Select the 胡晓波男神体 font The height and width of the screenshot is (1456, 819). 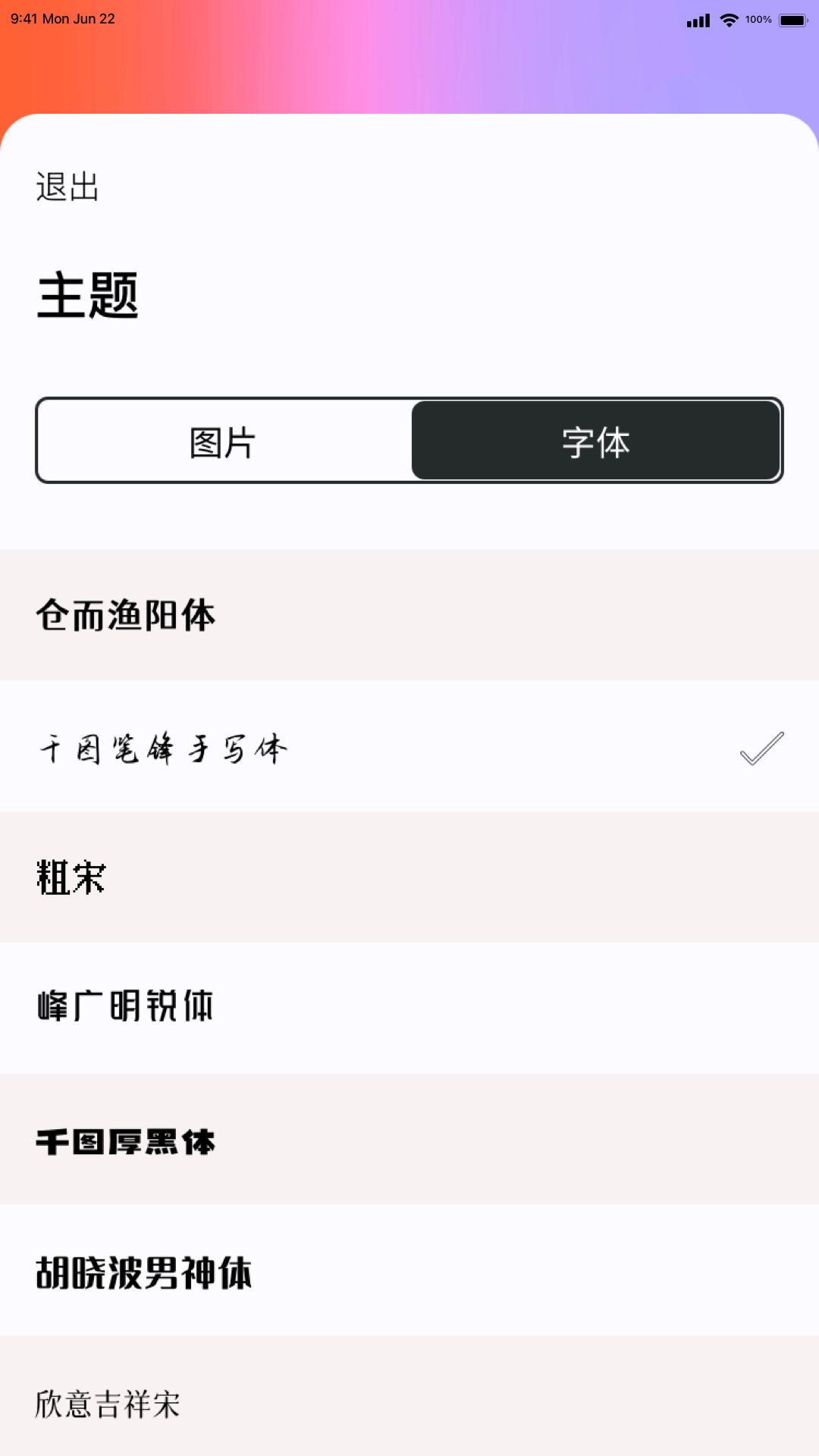click(144, 1272)
